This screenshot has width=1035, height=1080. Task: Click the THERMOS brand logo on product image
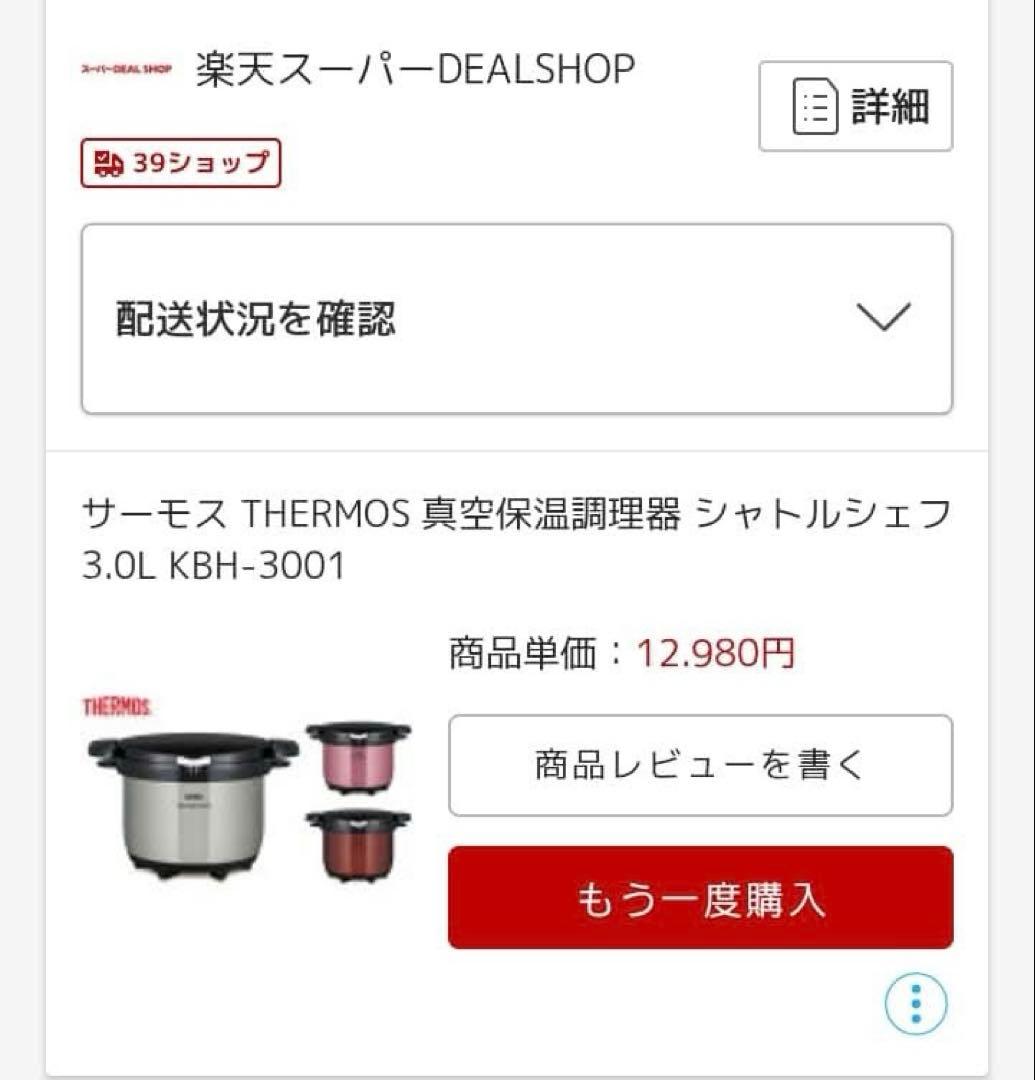(116, 706)
